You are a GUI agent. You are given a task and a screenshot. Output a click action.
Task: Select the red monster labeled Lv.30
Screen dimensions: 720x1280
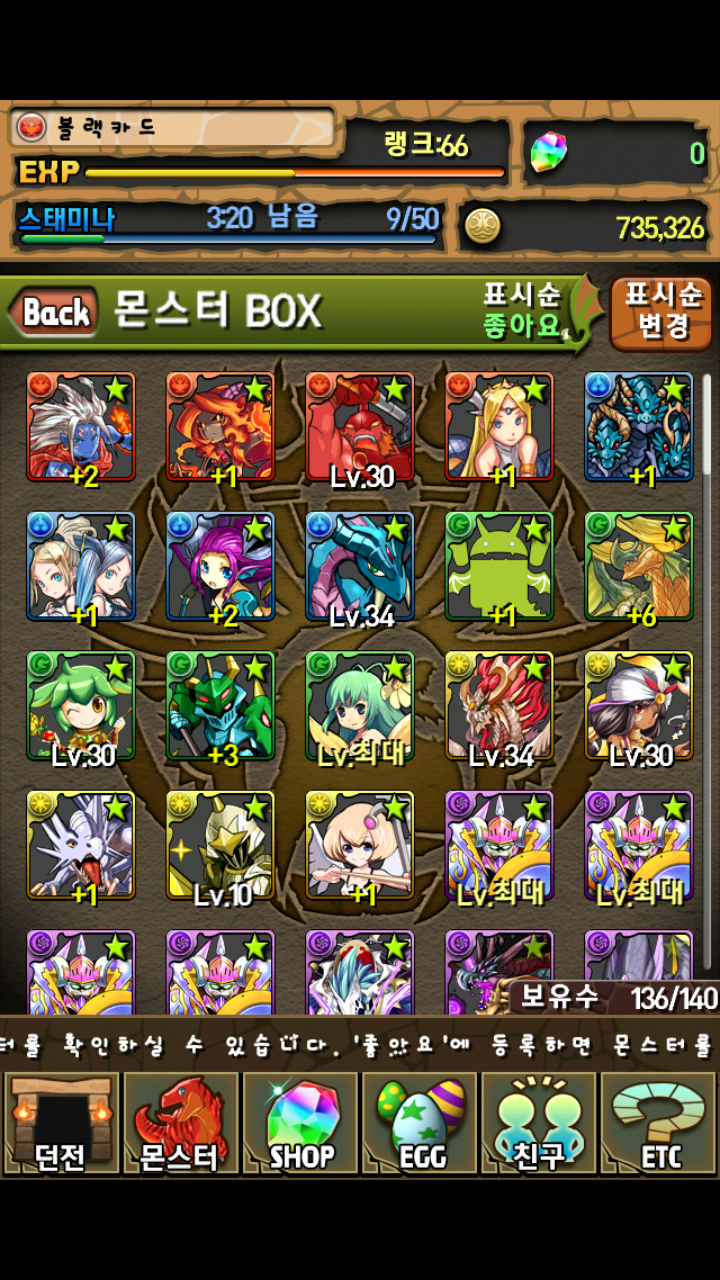[x=360, y=427]
